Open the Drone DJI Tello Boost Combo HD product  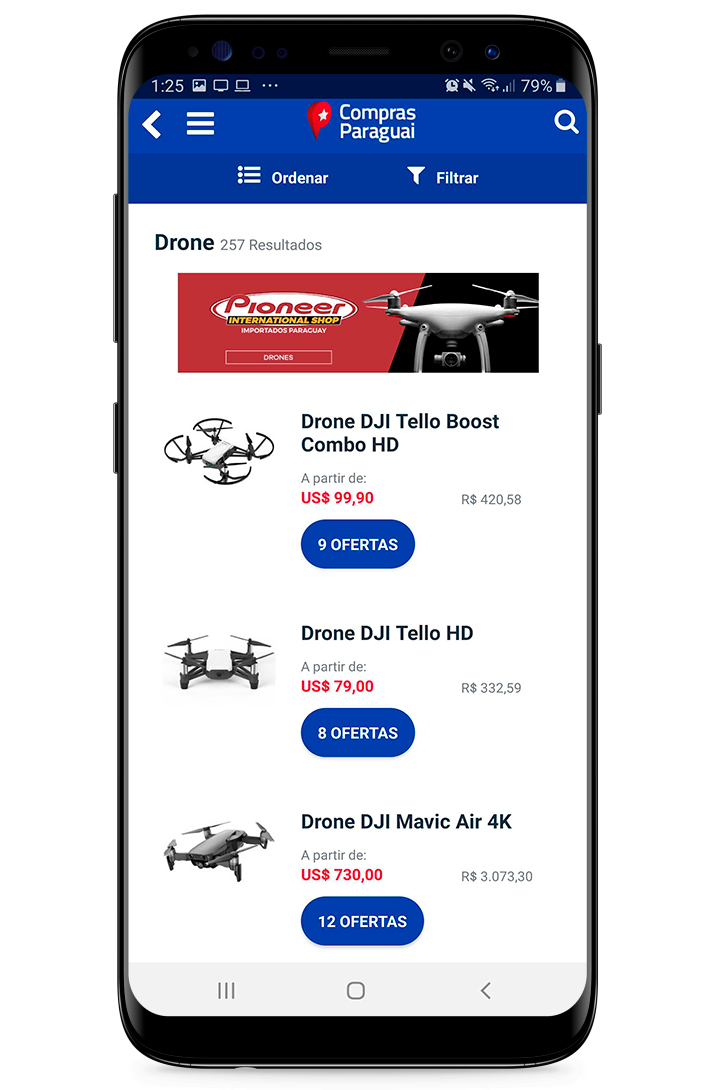tap(400, 433)
